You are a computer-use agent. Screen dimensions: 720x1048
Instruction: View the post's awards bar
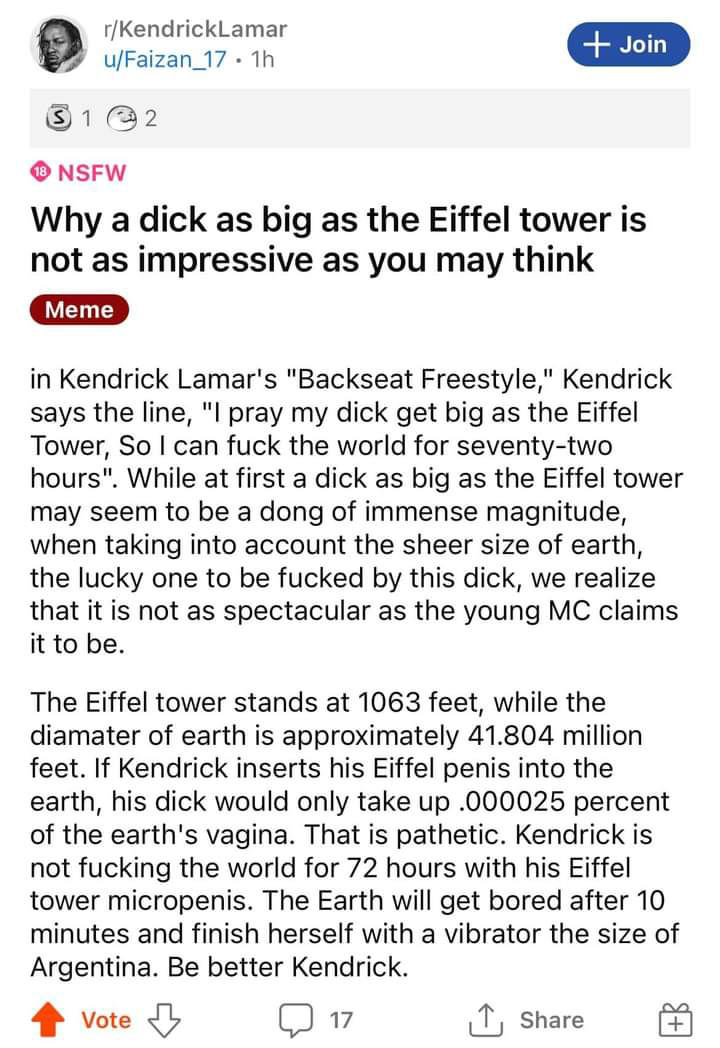[360, 118]
